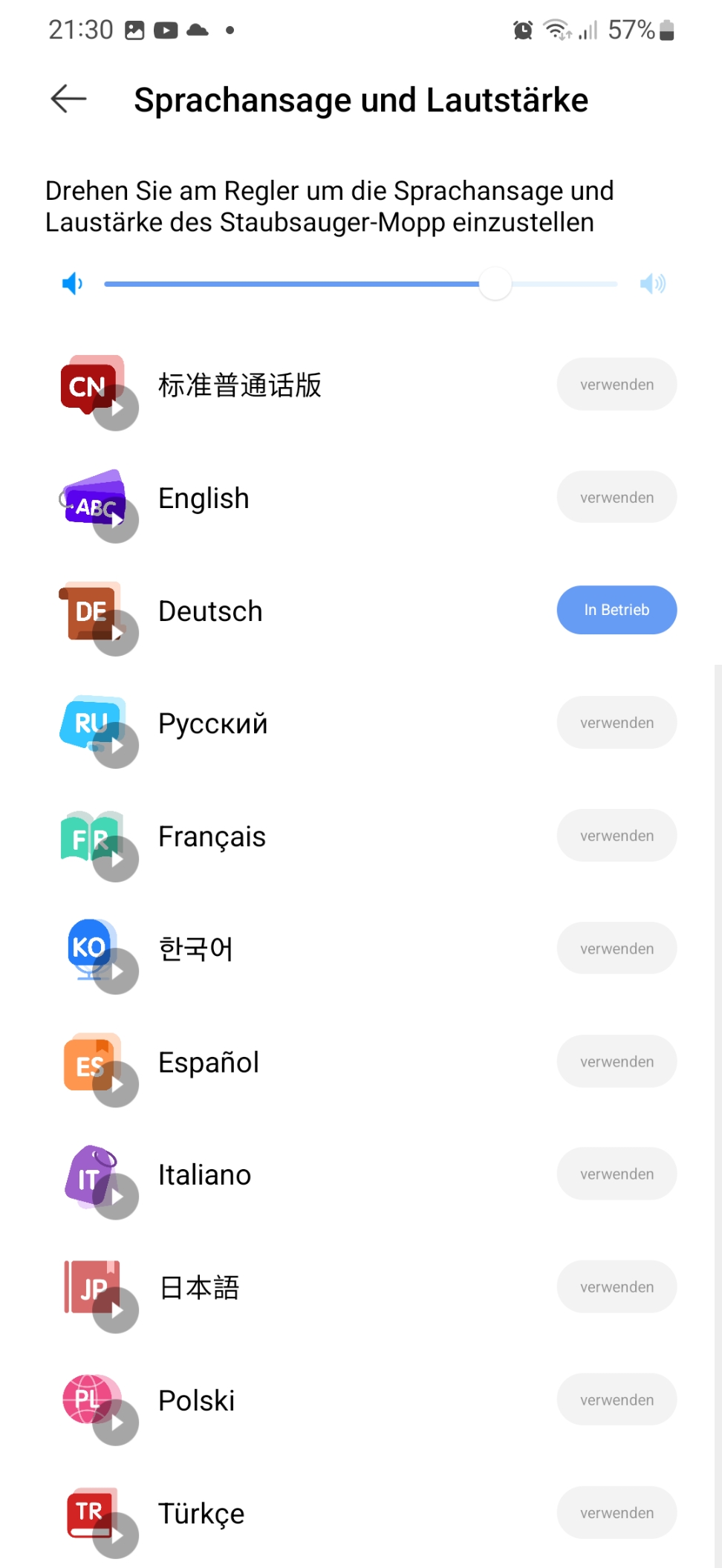
Task: Preview the Deutsch voice sample
Action: (116, 634)
